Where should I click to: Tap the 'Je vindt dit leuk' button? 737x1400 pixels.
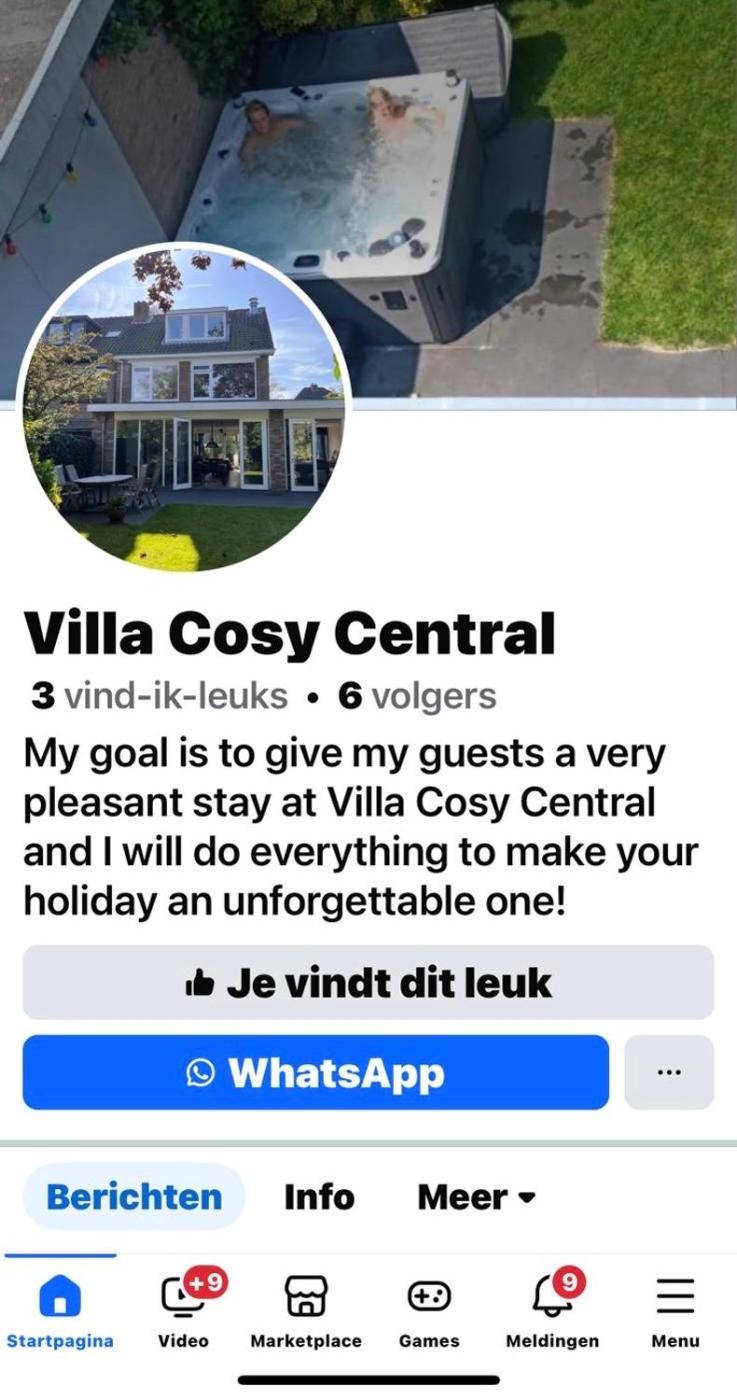(x=368, y=982)
